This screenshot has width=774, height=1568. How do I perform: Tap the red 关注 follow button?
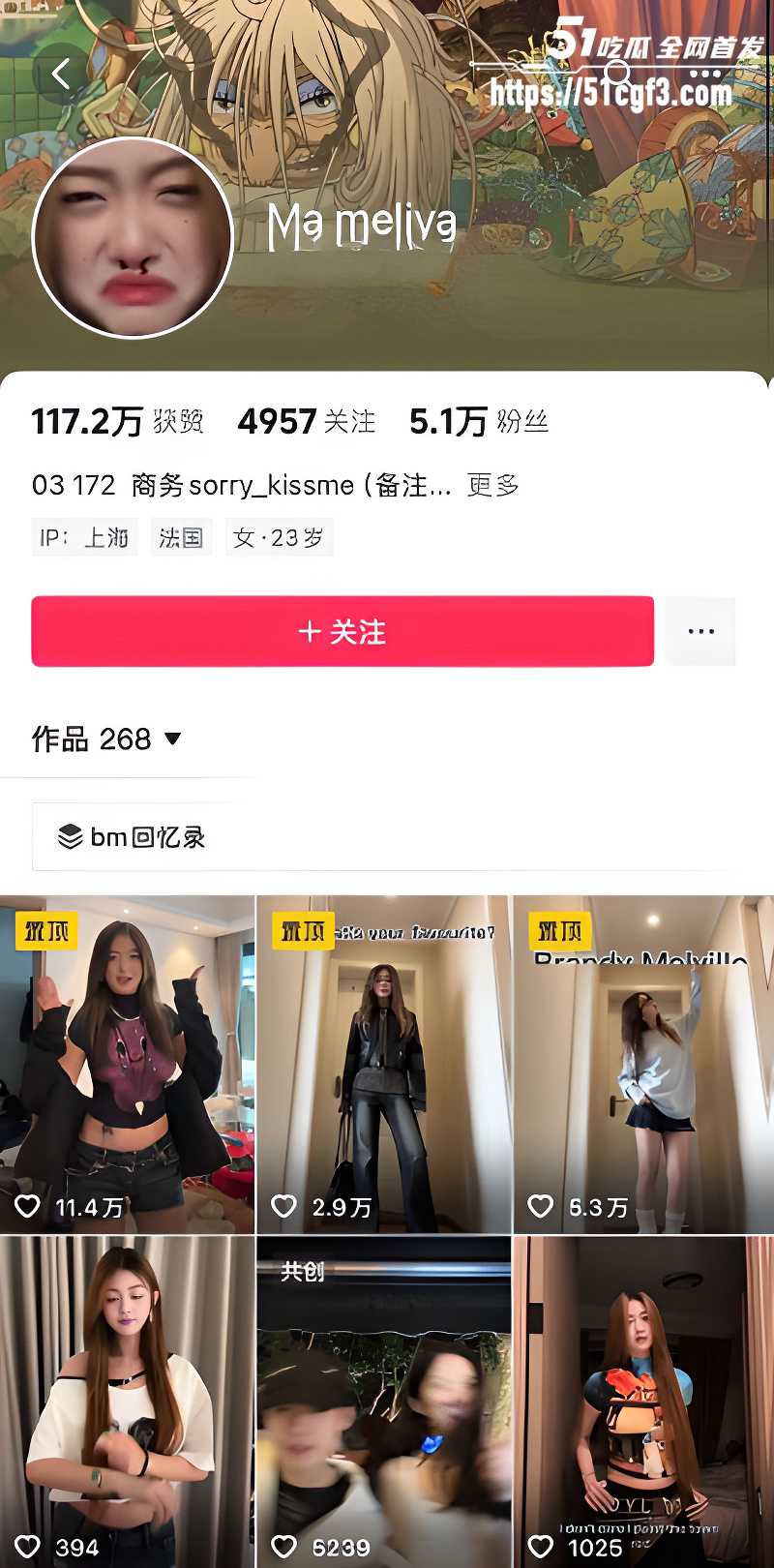click(342, 631)
